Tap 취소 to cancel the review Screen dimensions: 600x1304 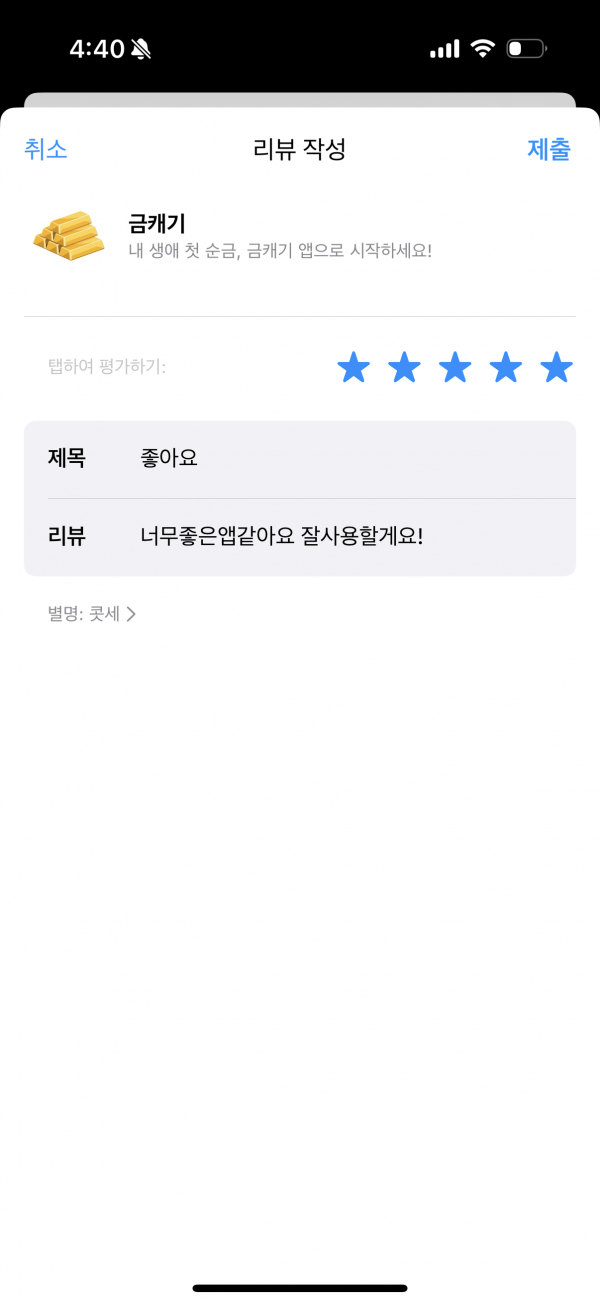(46, 150)
